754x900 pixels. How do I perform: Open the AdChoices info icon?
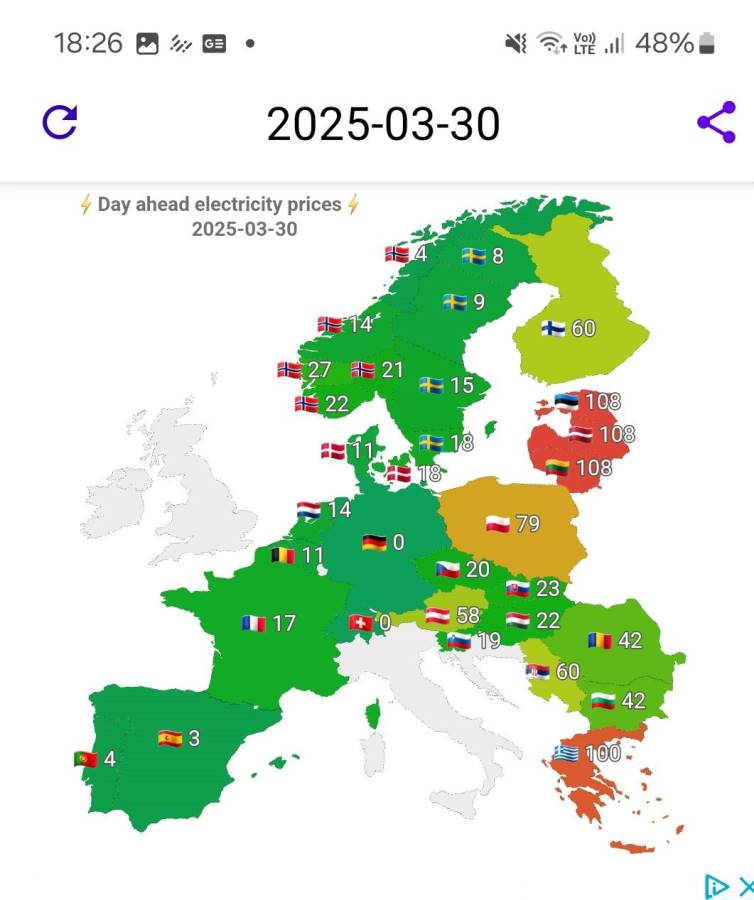[x=716, y=885]
